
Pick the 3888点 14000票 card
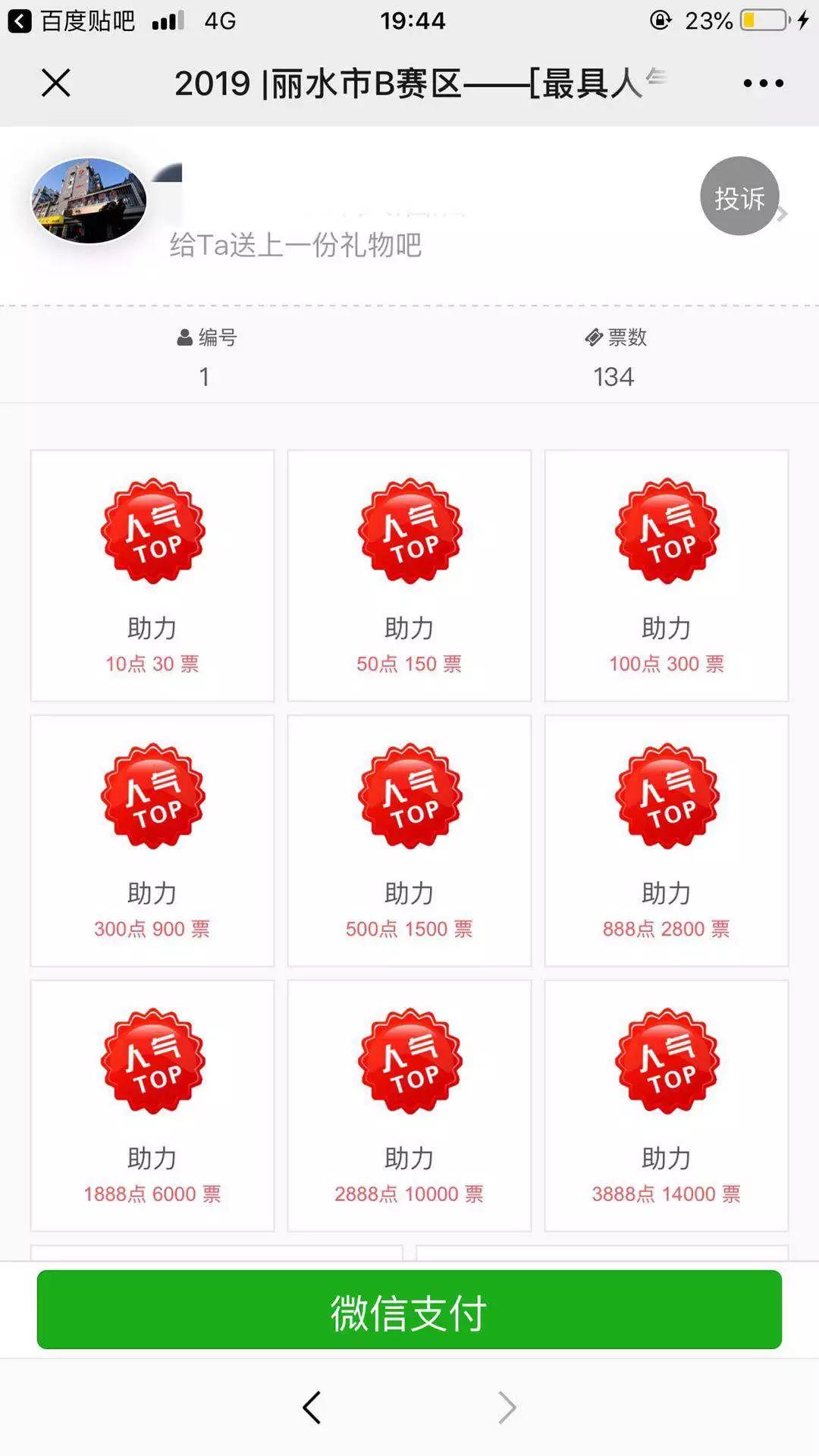point(667,1105)
